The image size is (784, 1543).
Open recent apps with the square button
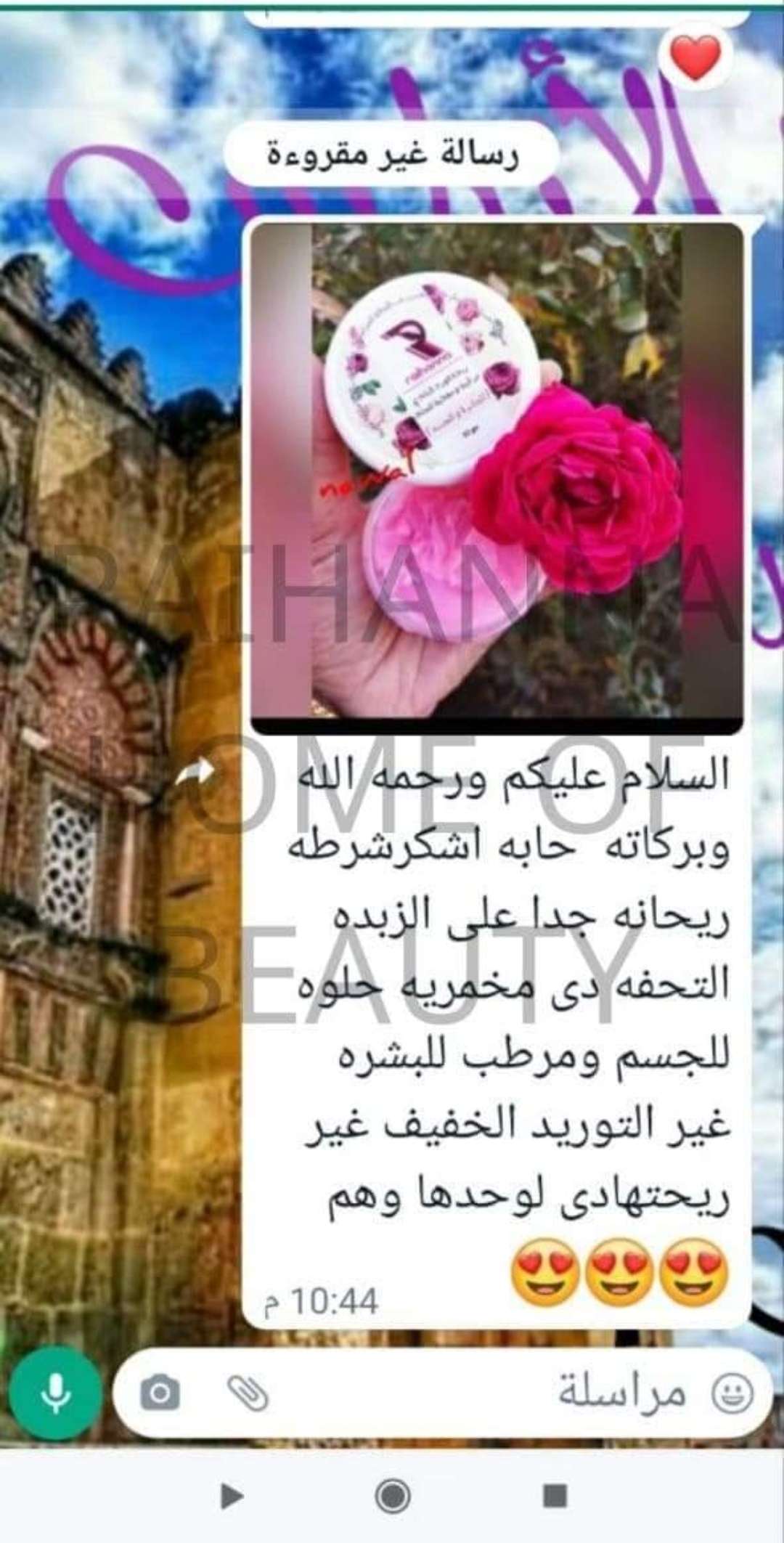[555, 1496]
